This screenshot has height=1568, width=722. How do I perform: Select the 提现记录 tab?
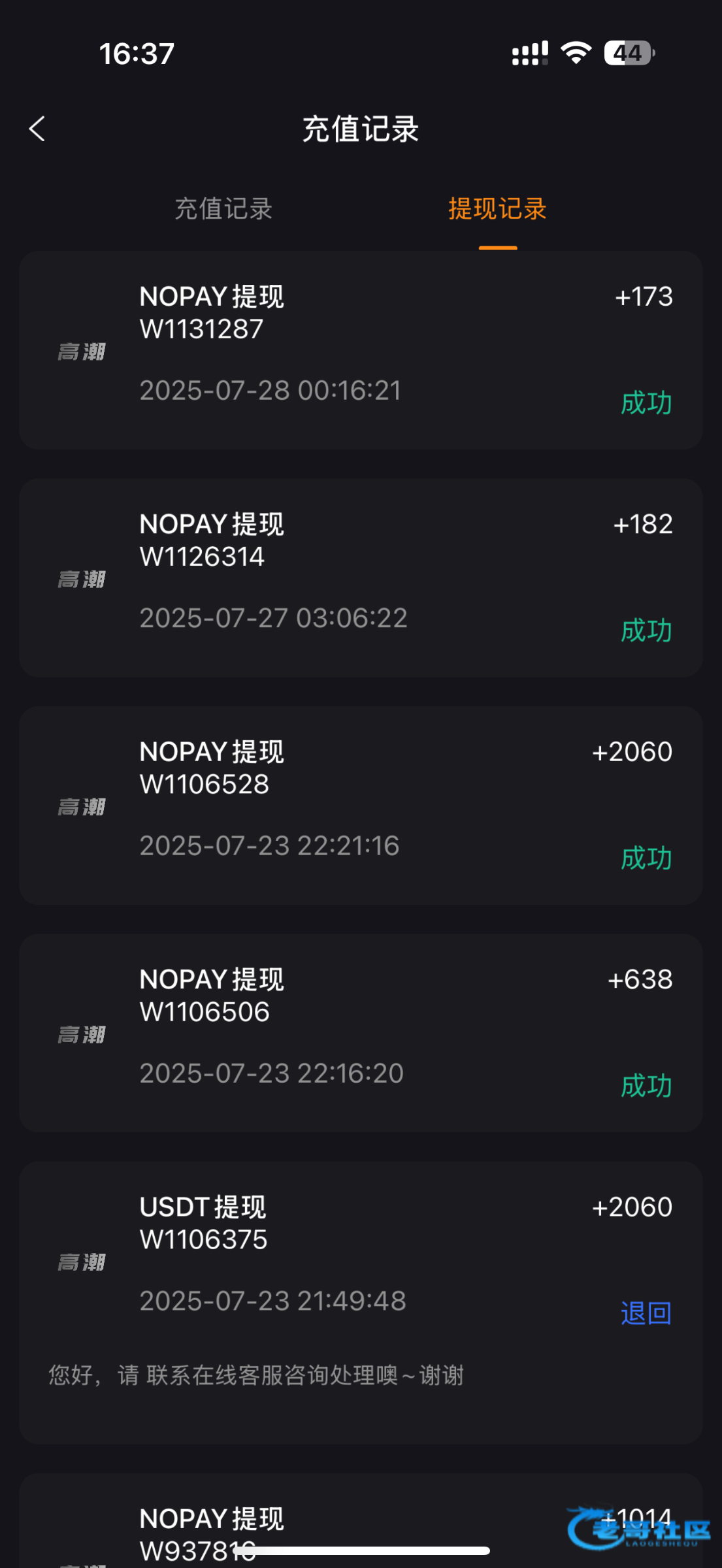click(x=497, y=209)
